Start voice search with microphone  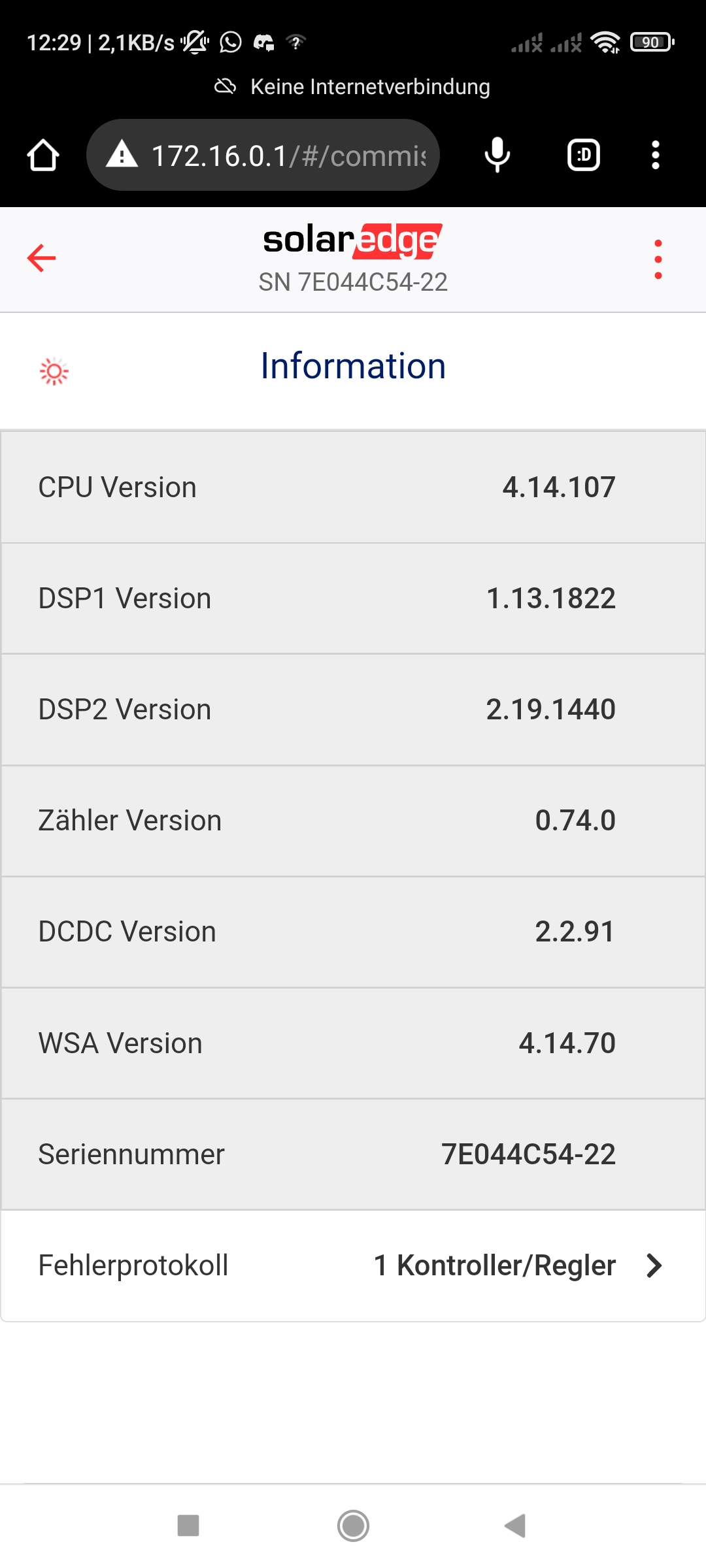coord(497,155)
